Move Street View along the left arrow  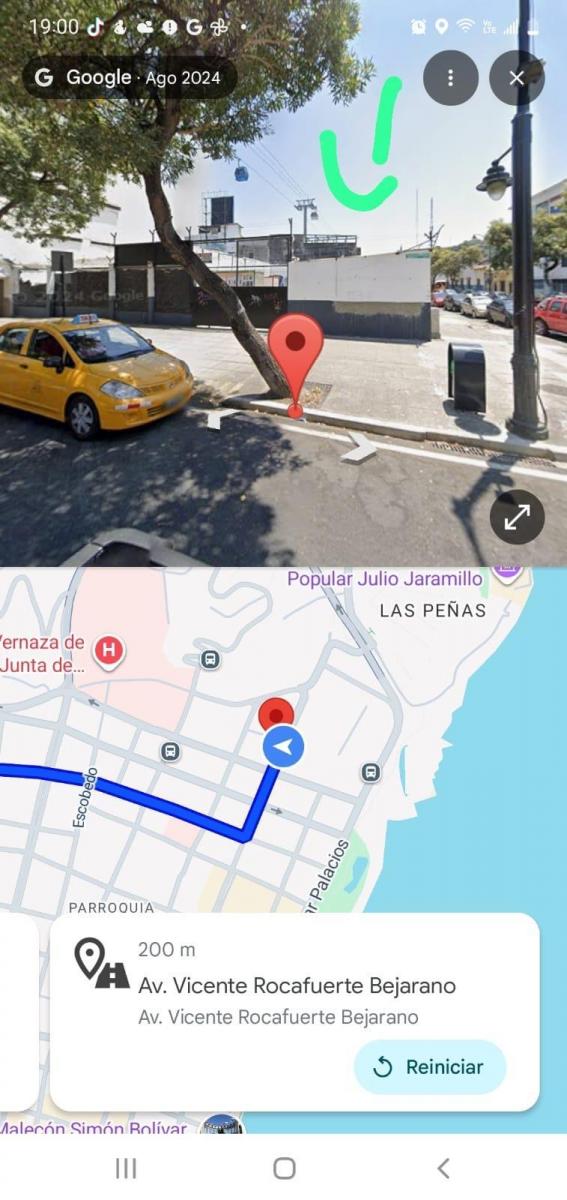tap(216, 417)
